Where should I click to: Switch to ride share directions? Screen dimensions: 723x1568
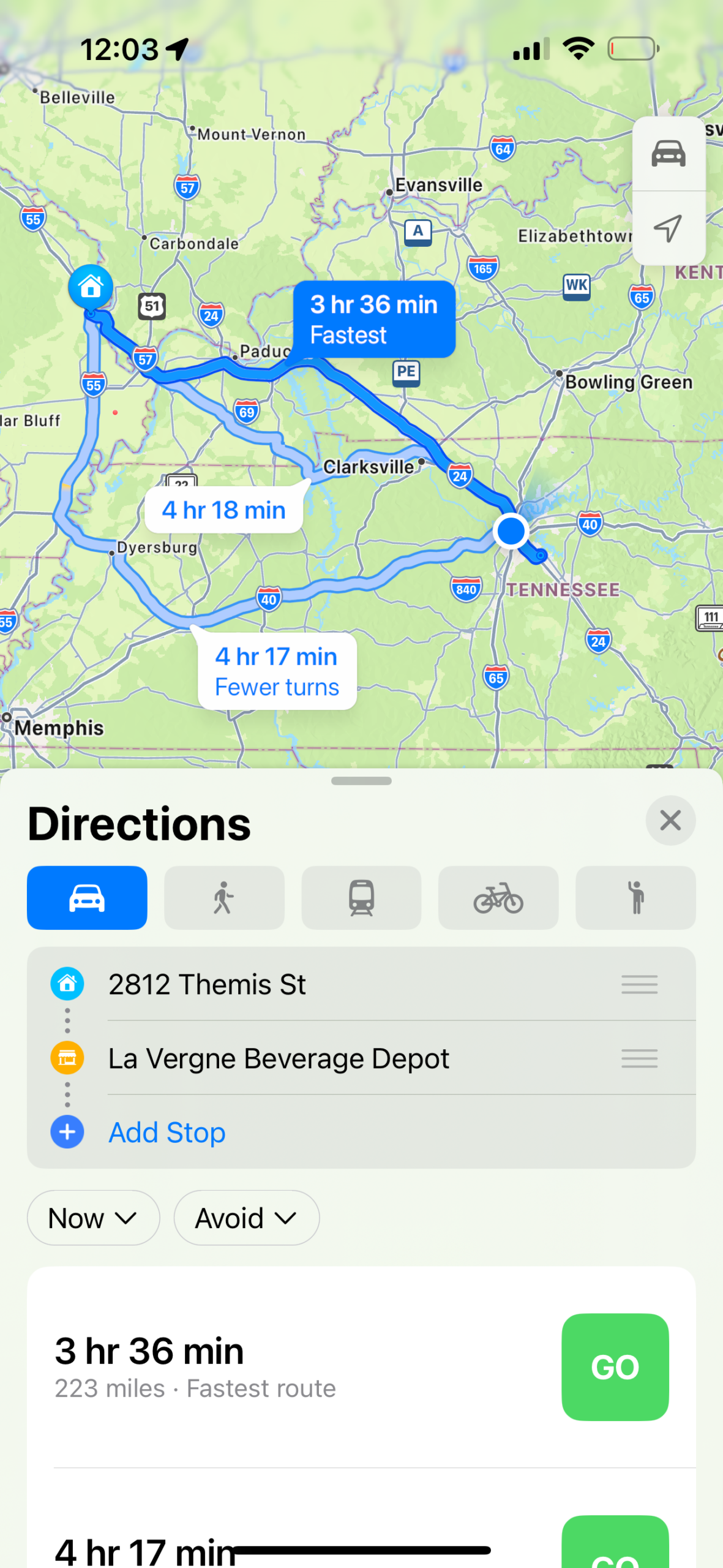click(635, 897)
